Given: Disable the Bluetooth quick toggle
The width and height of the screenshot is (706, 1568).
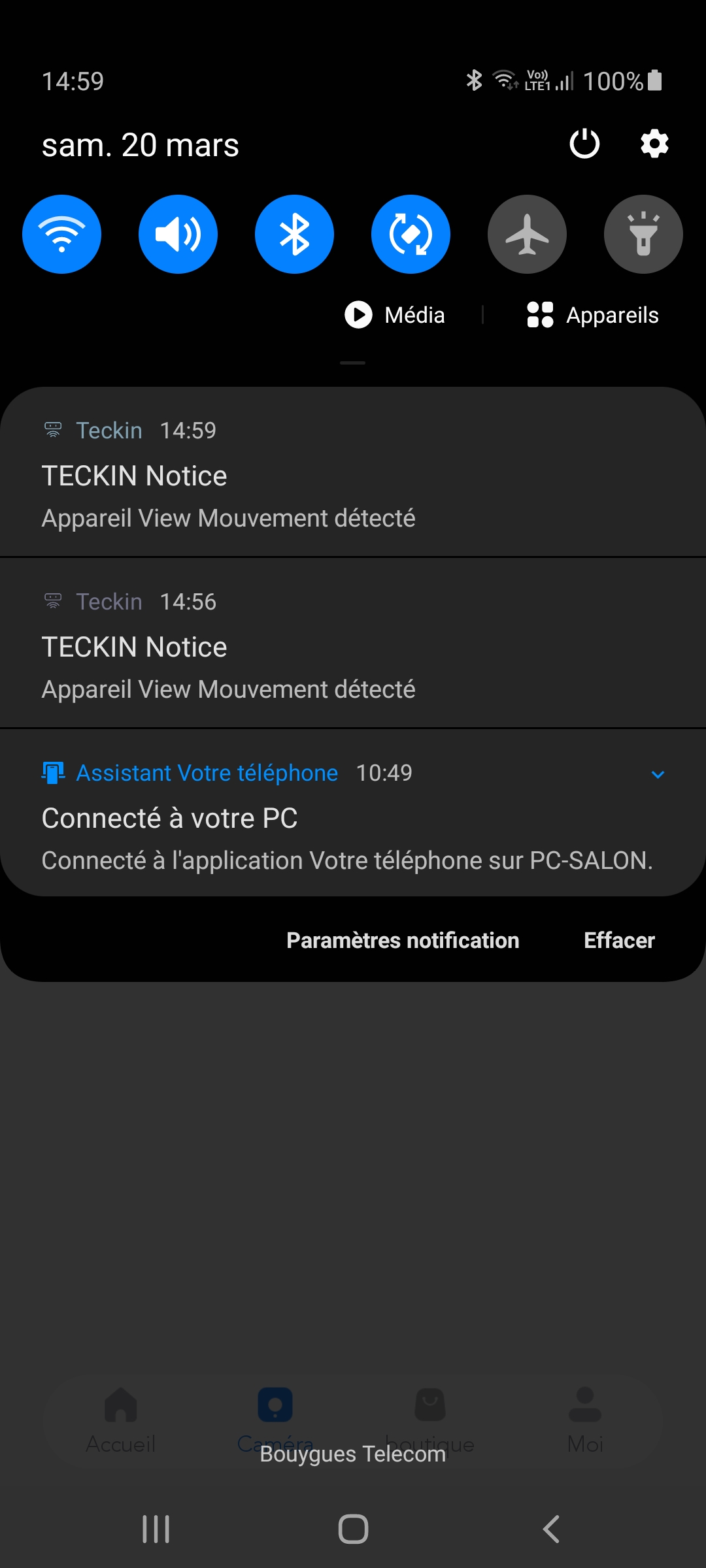Looking at the screenshot, I should pyautogui.click(x=294, y=234).
